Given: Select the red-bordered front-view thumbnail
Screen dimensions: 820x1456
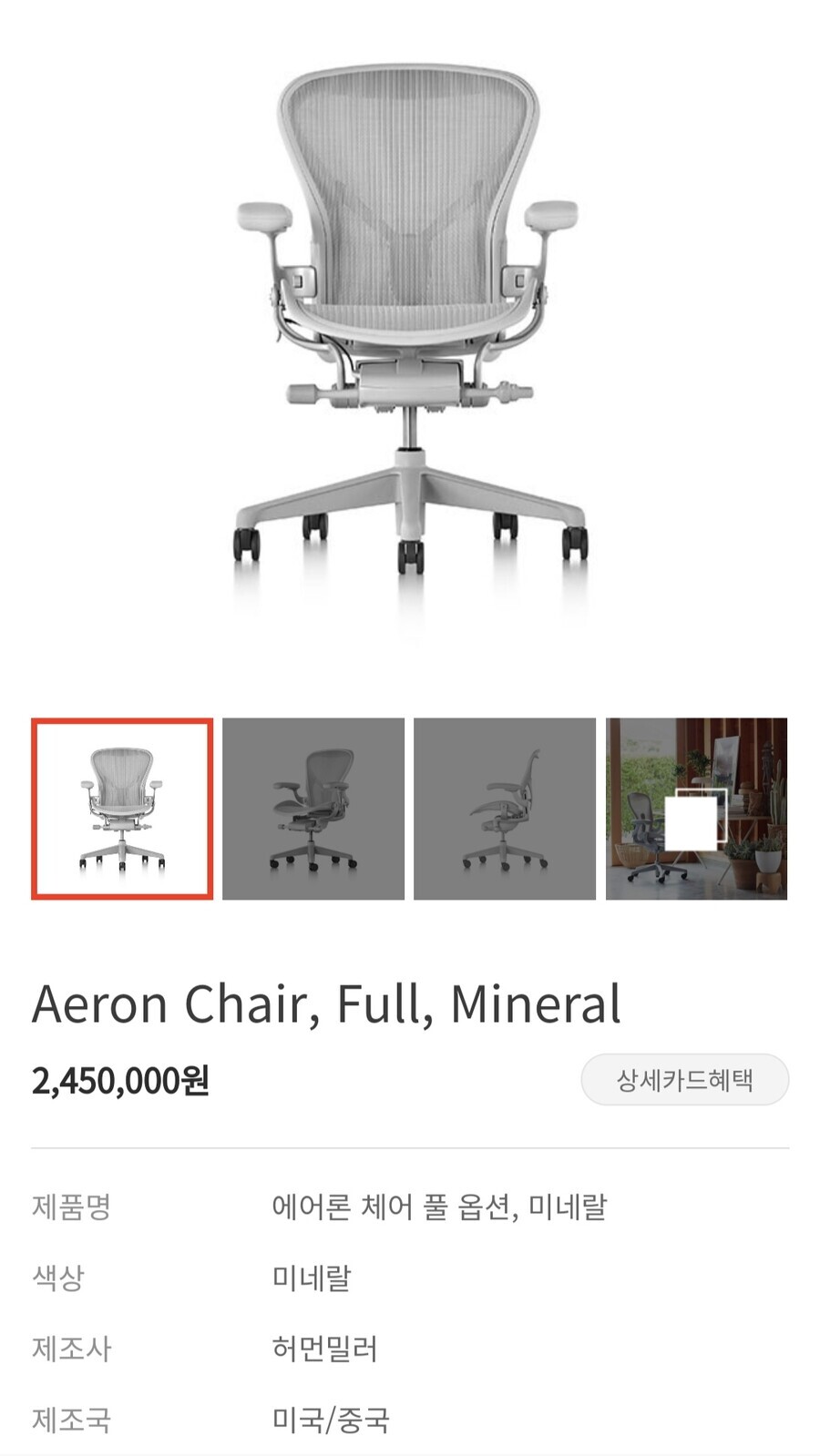Looking at the screenshot, I should tap(121, 809).
